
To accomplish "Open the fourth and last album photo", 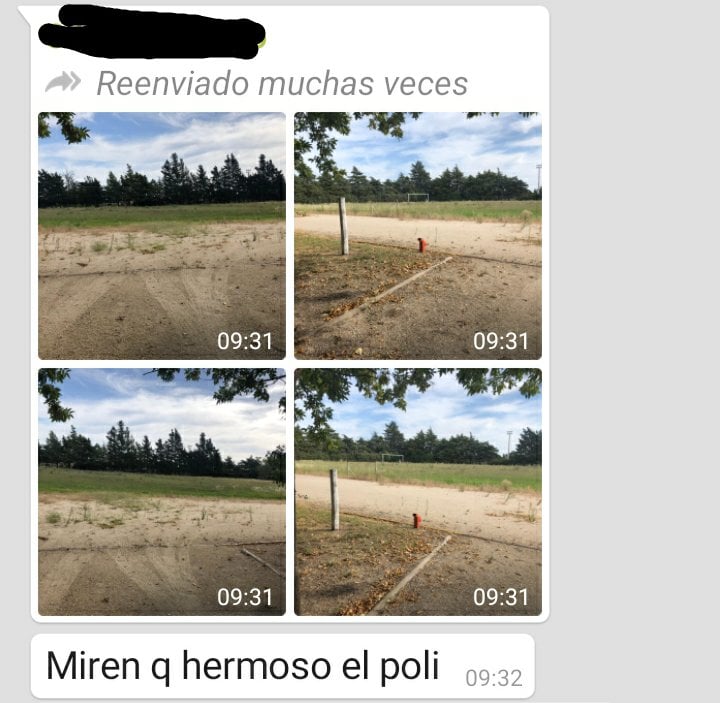I will click(x=417, y=491).
